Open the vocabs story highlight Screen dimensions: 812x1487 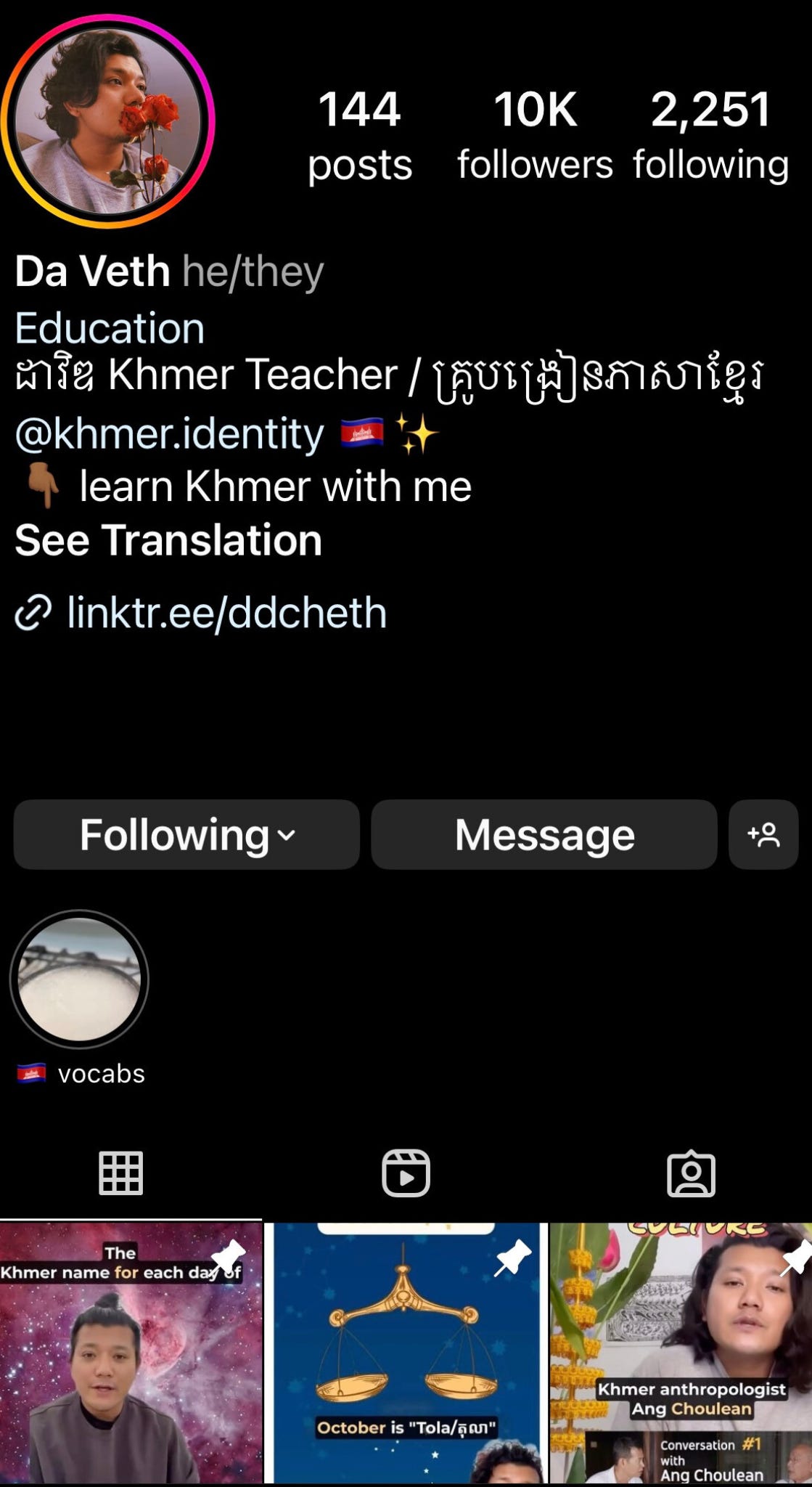tap(79, 980)
